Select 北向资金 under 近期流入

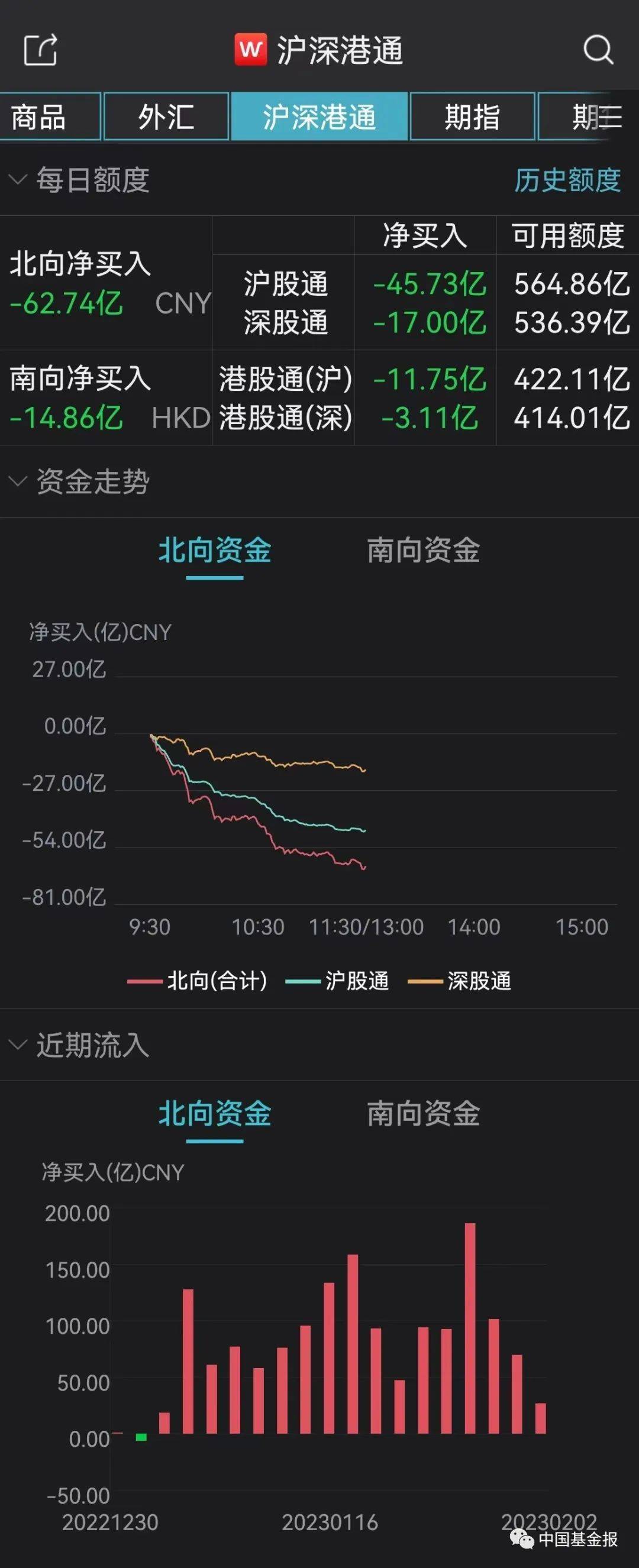[x=214, y=1113]
